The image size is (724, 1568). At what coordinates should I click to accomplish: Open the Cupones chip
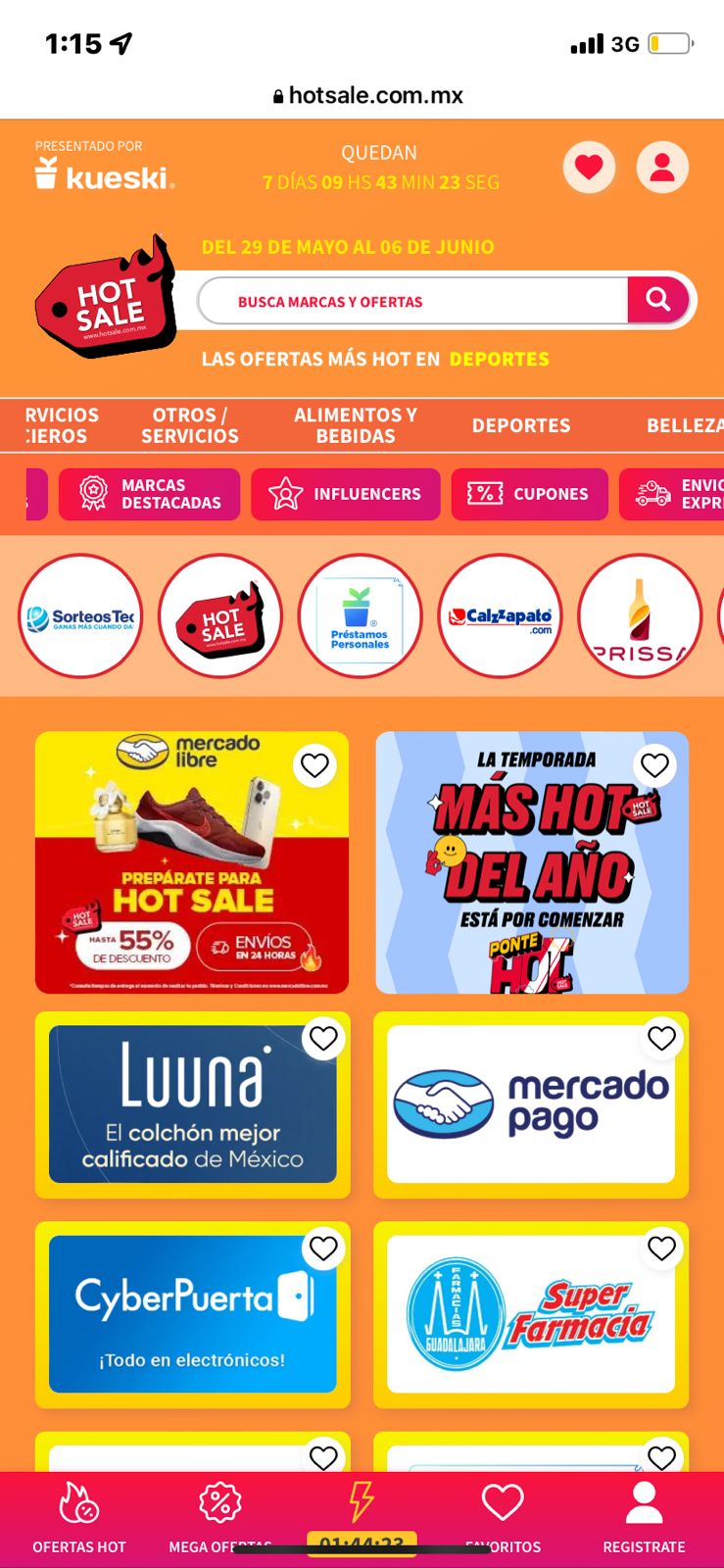click(529, 494)
